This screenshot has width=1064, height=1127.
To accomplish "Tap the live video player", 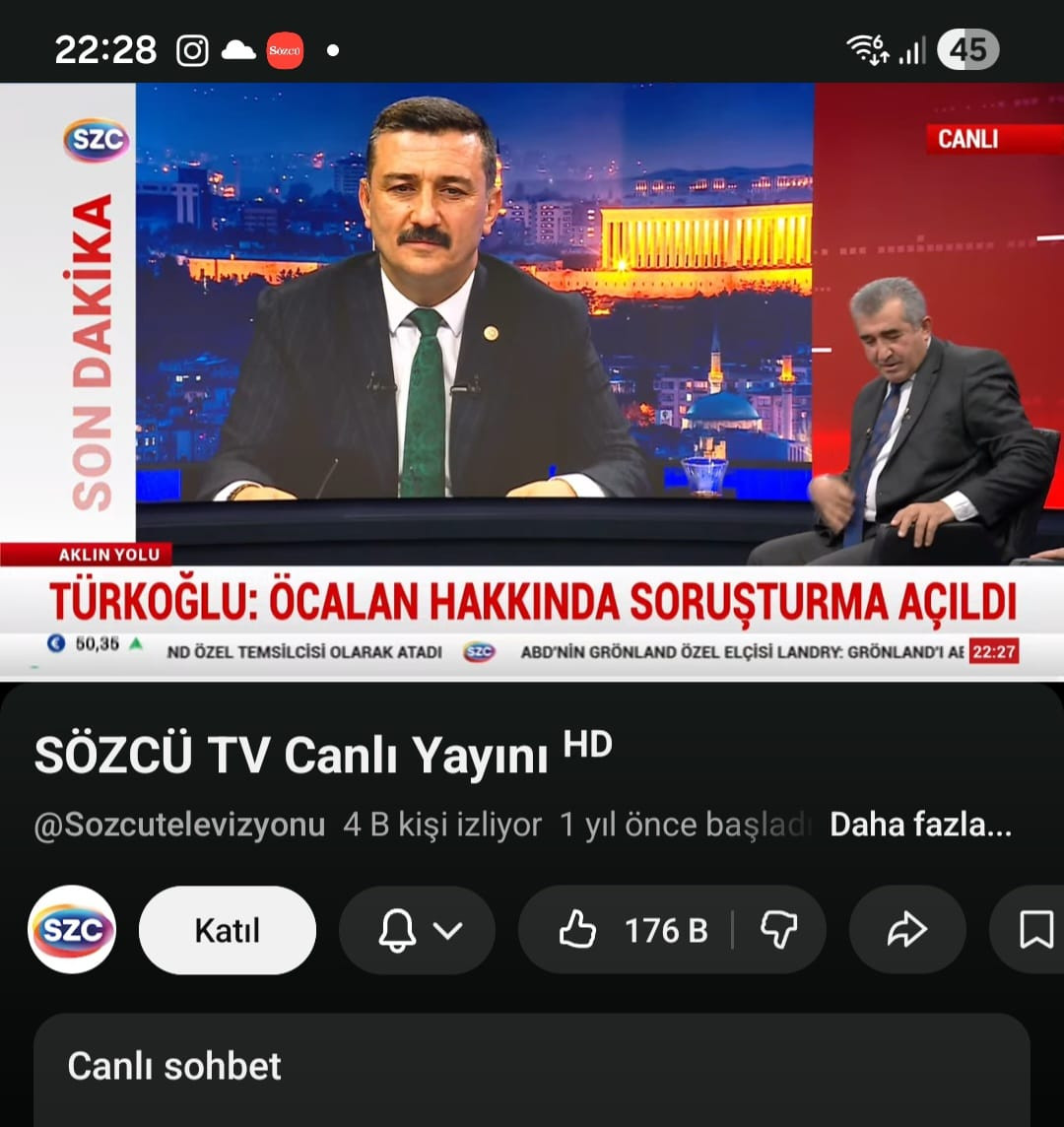I will (x=532, y=379).
